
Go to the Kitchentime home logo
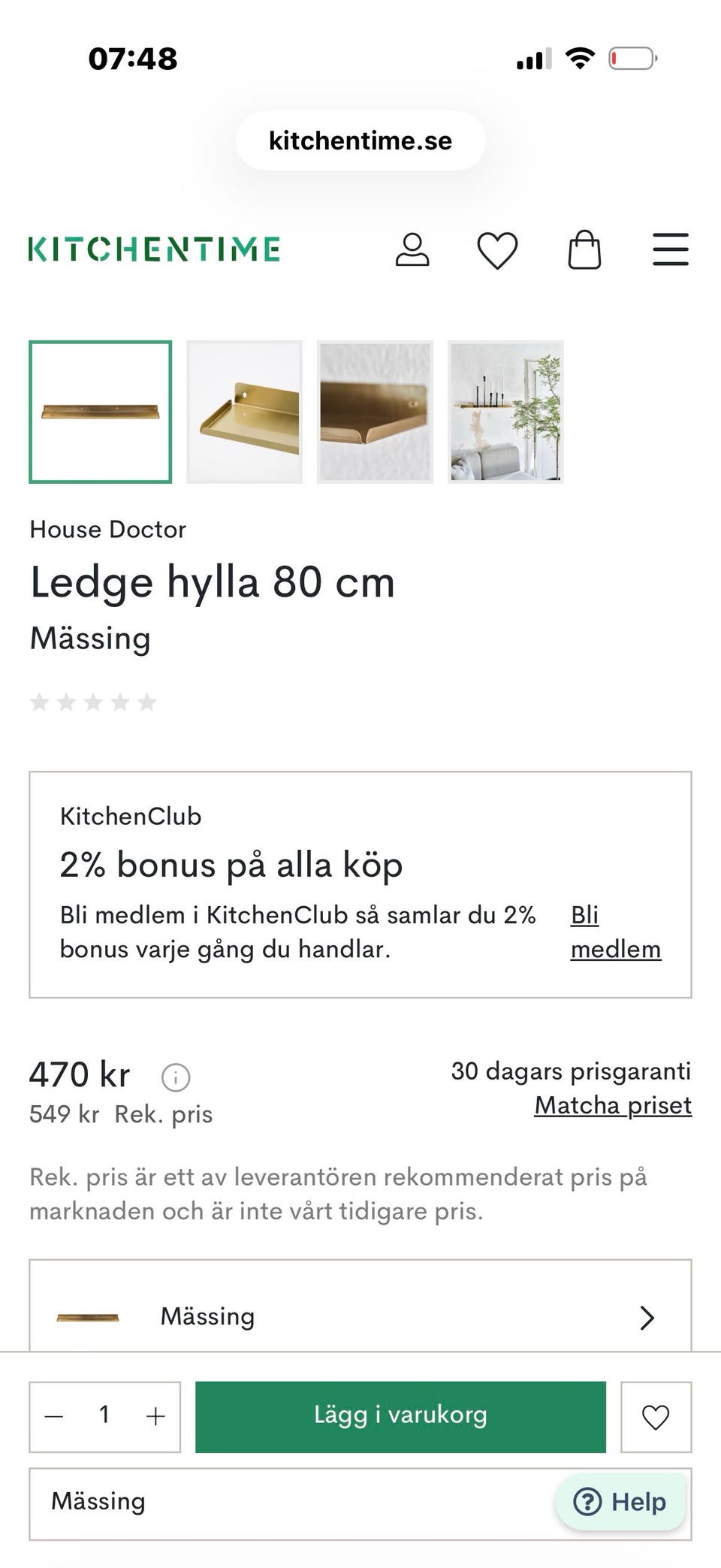click(154, 249)
